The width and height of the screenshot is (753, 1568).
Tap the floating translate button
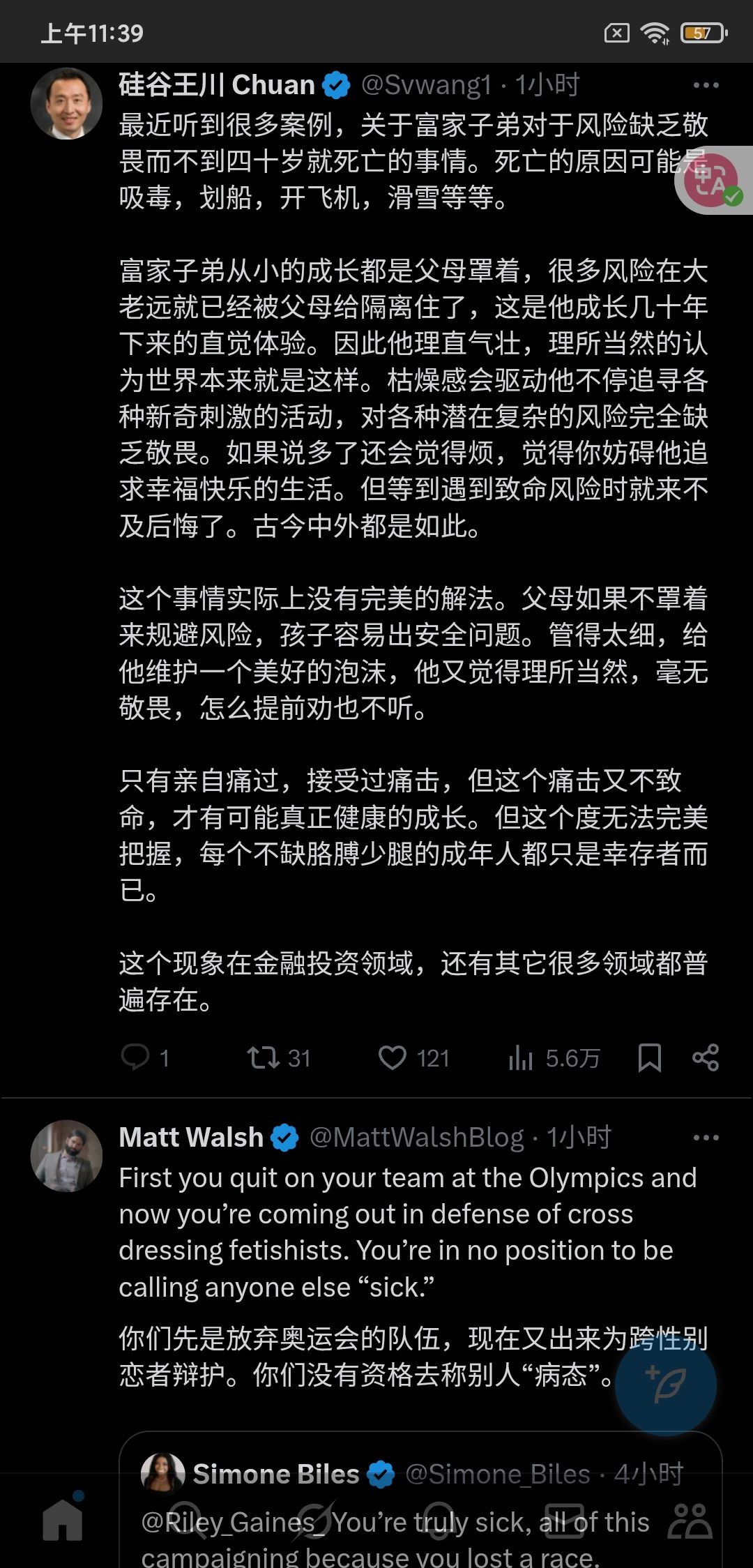pos(713,181)
